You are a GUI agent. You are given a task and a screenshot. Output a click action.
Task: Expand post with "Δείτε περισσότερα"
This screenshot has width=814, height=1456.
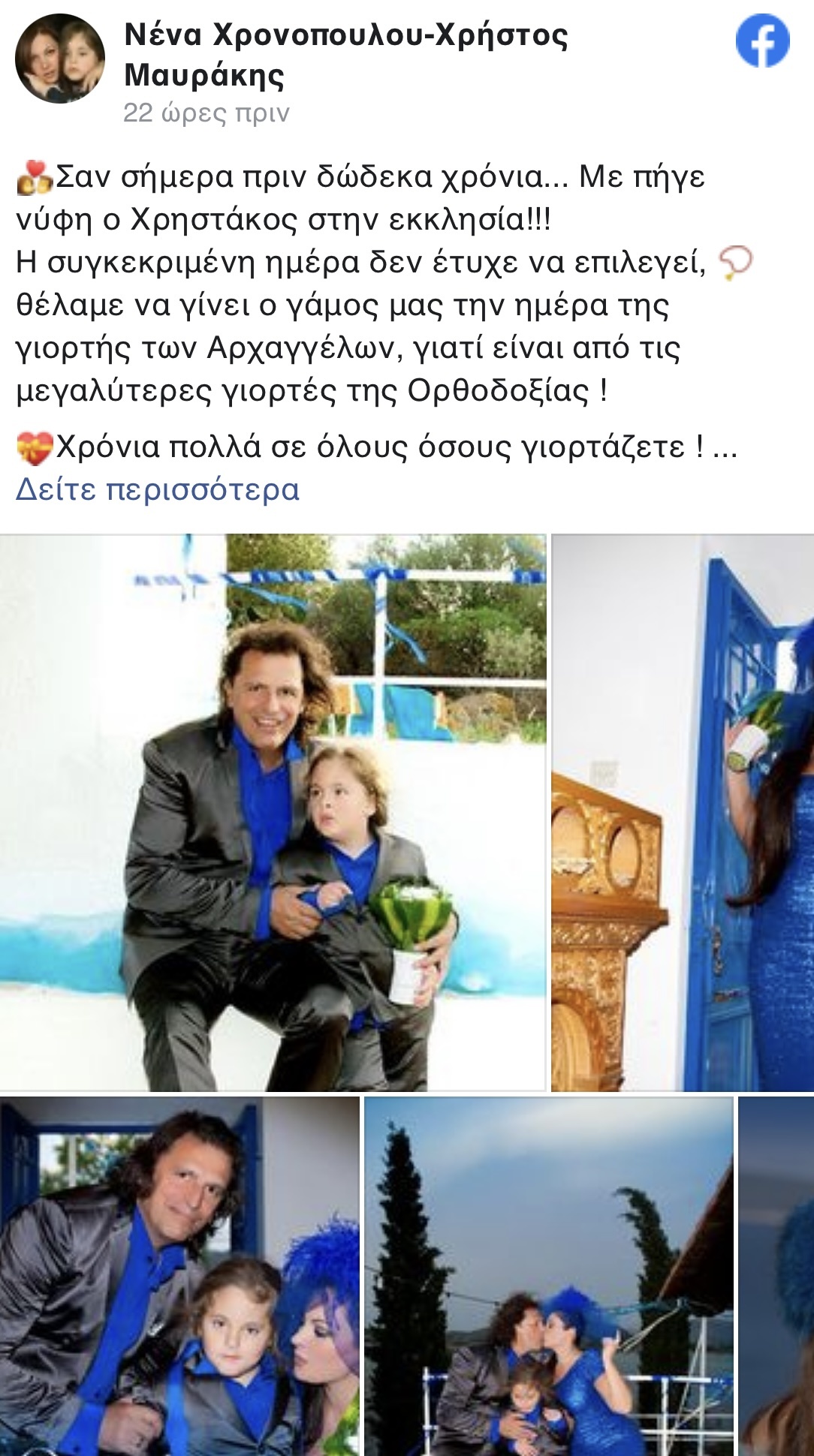[x=158, y=489]
